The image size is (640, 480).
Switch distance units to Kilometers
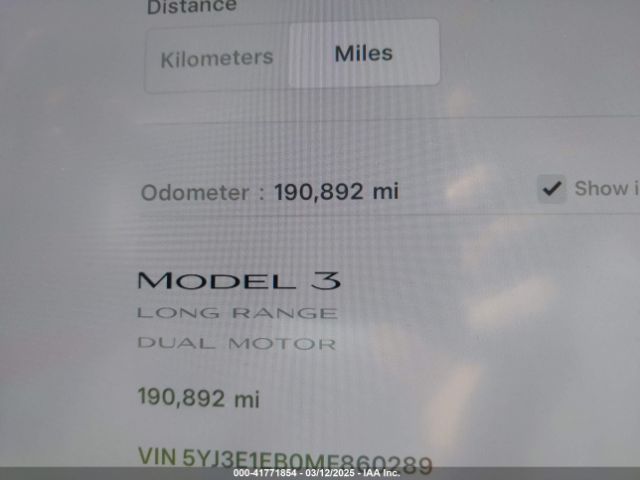pos(217,57)
